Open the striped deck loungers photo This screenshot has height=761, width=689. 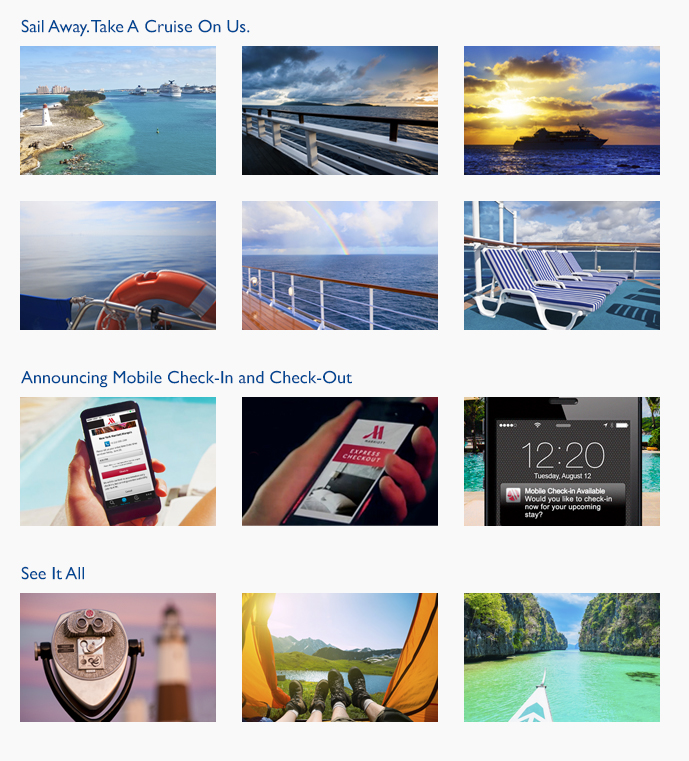click(x=562, y=265)
